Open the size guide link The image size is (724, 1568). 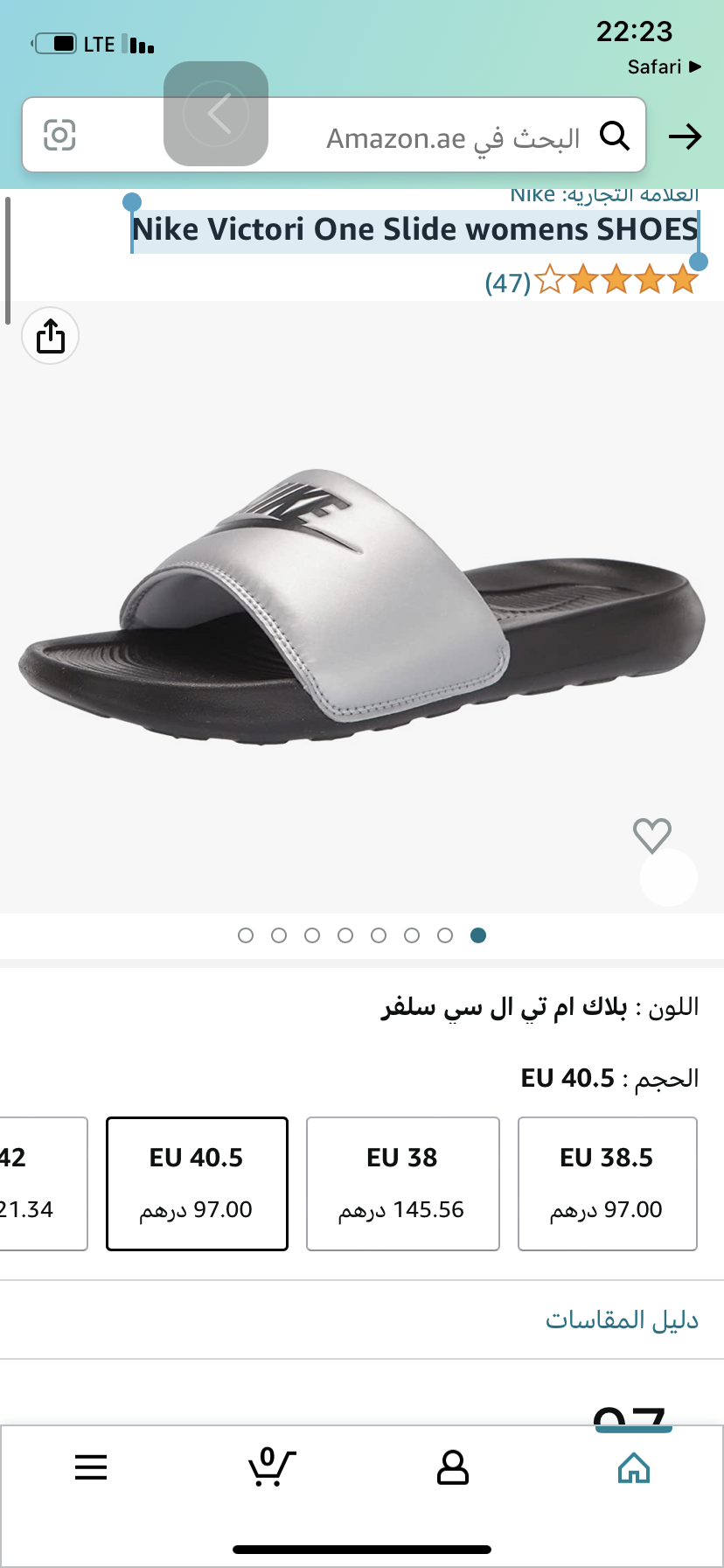(622, 1319)
